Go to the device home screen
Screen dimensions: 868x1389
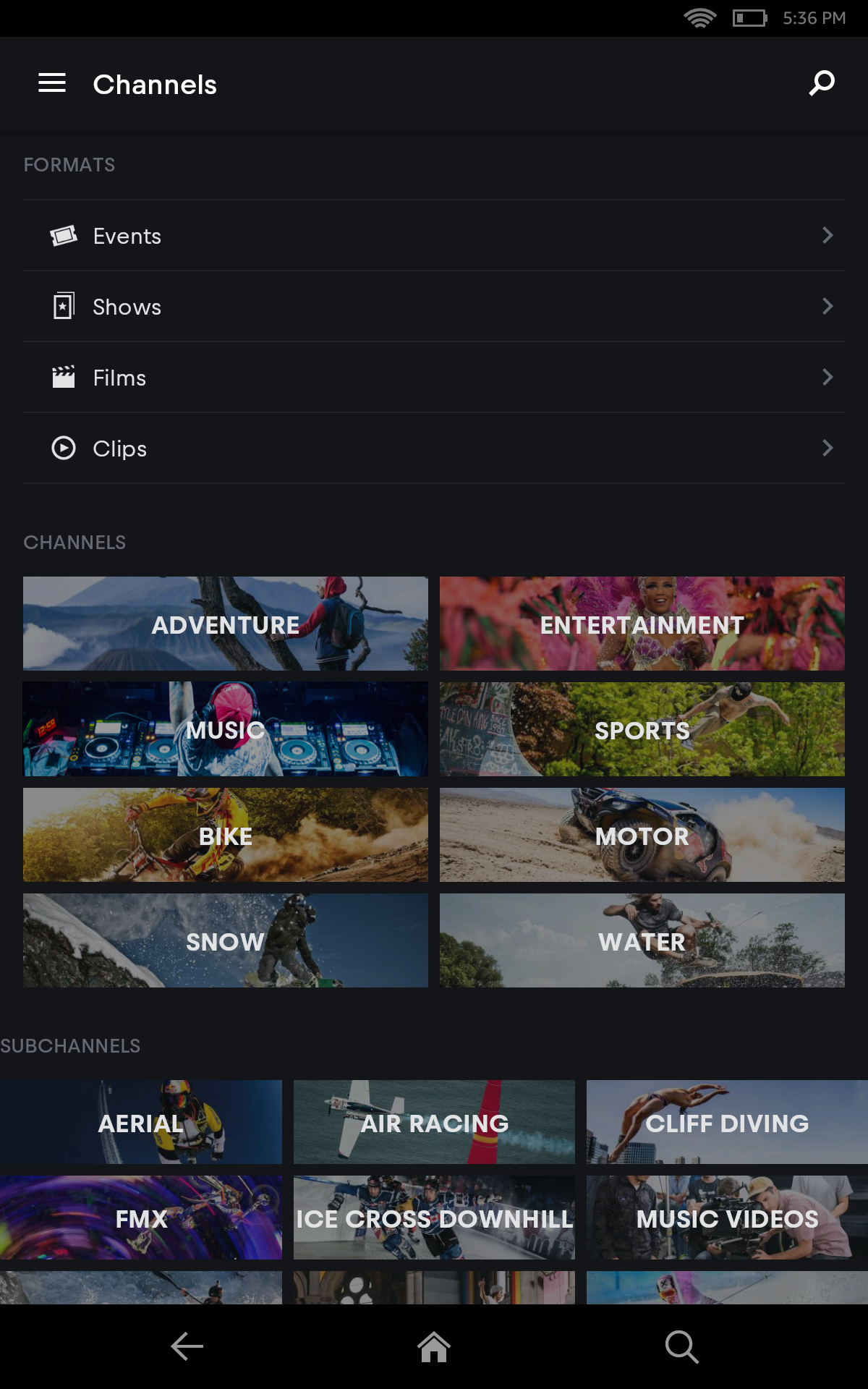pos(434,1347)
